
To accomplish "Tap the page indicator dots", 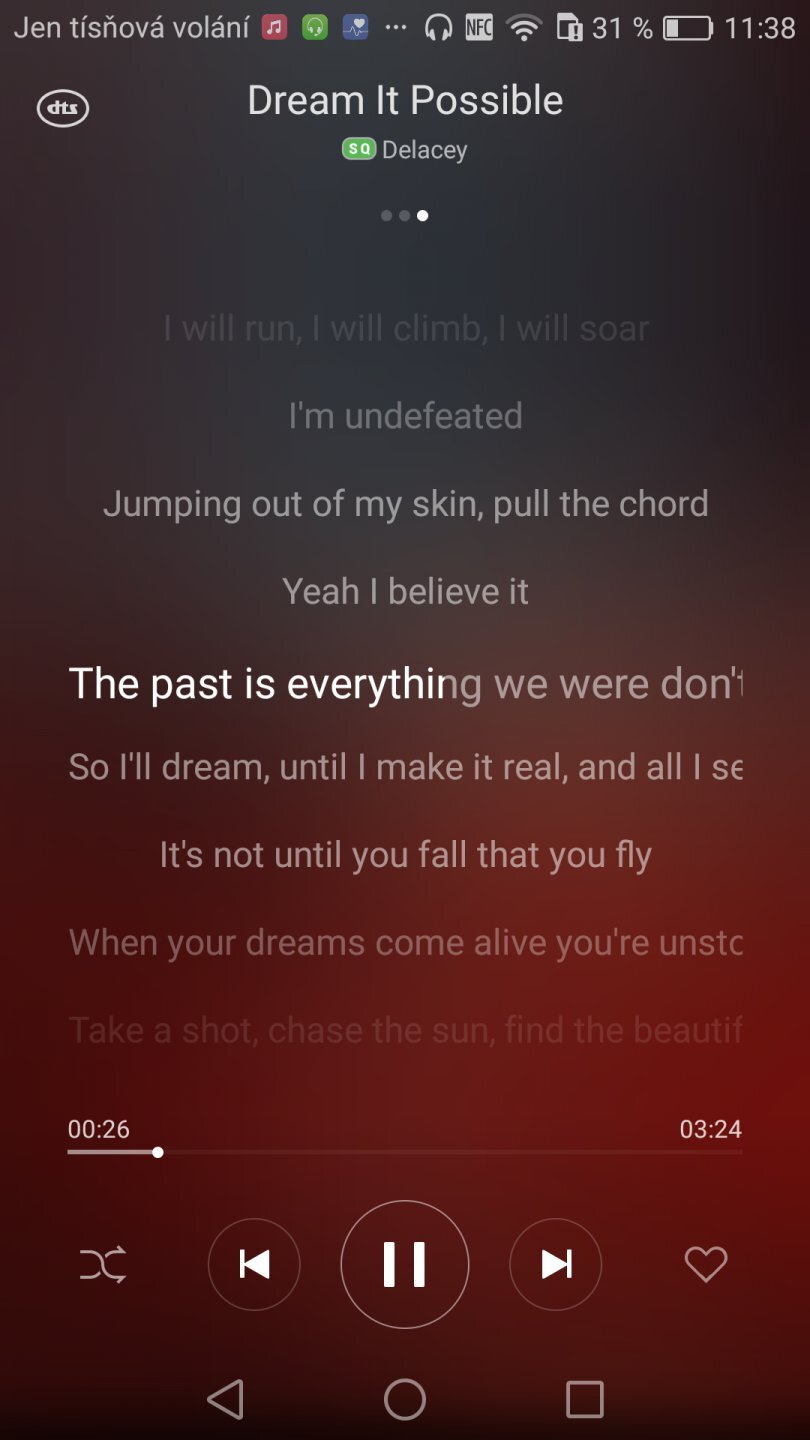I will click(x=404, y=215).
